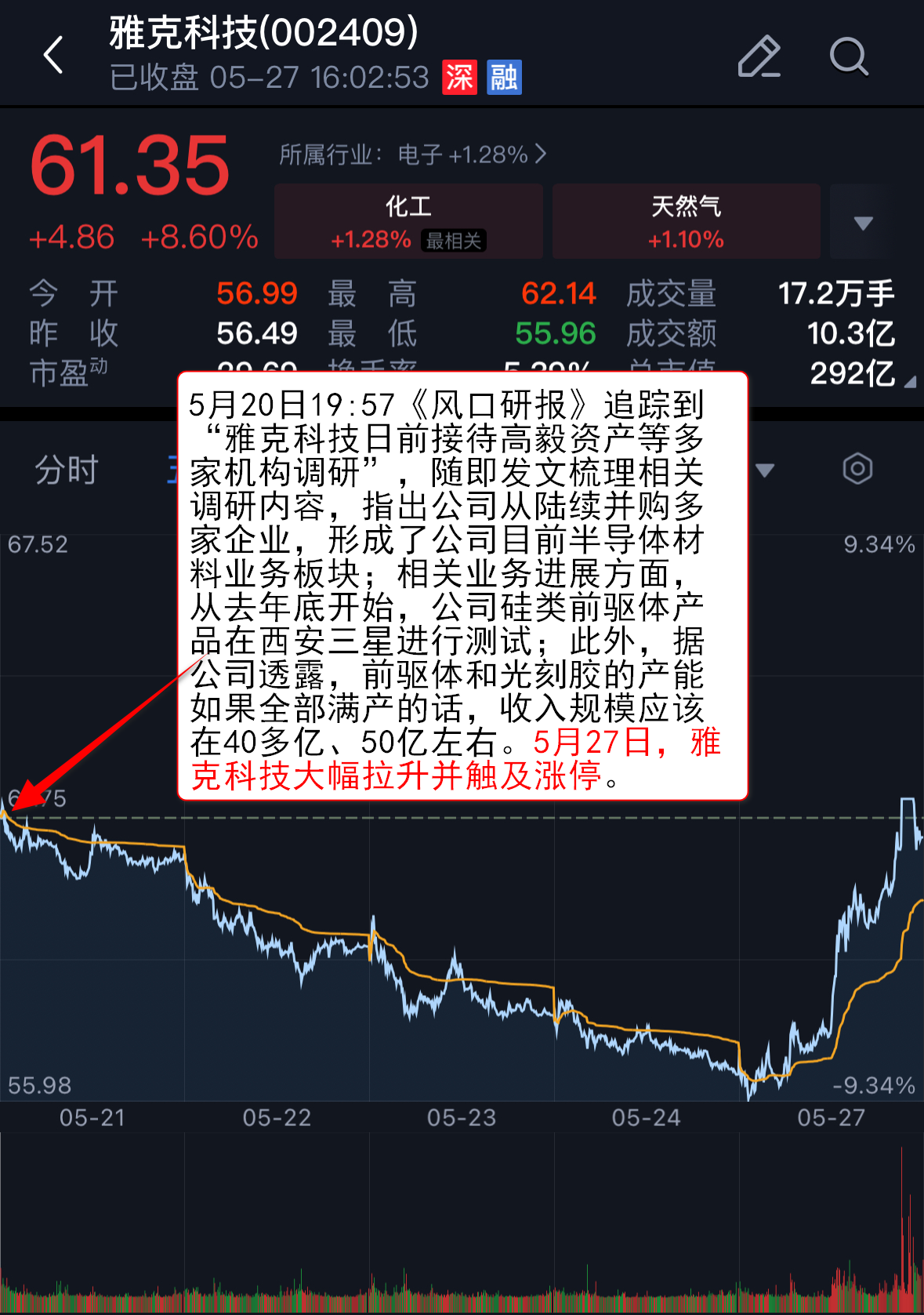Open stock search magnifier
This screenshot has width=924, height=1315.
(849, 56)
